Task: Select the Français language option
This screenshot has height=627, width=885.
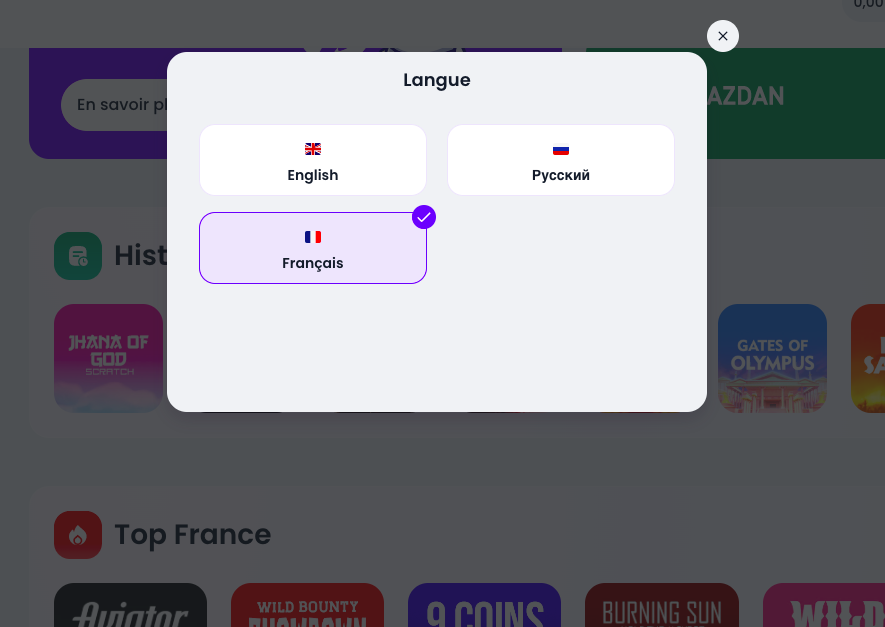Action: coord(313,248)
